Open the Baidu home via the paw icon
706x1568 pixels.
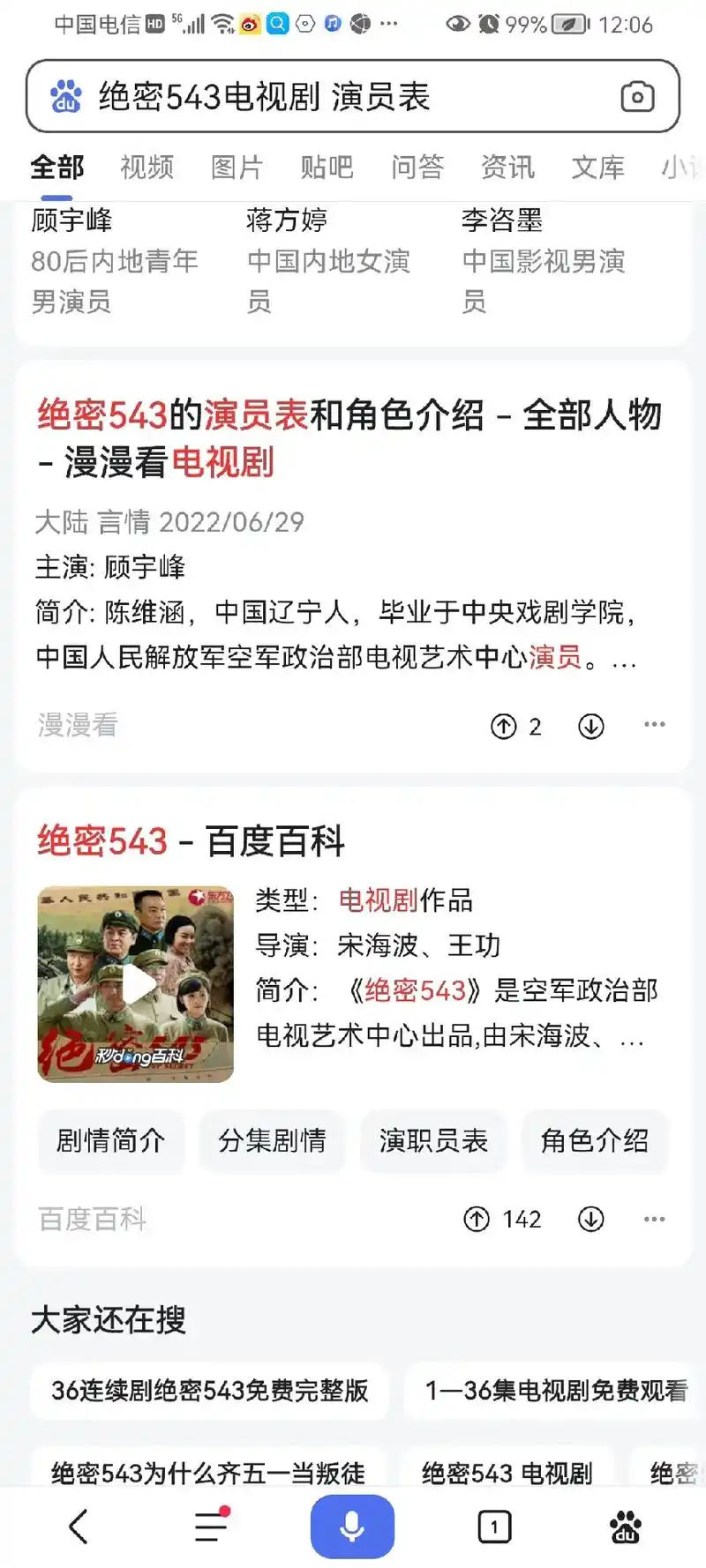[627, 1526]
